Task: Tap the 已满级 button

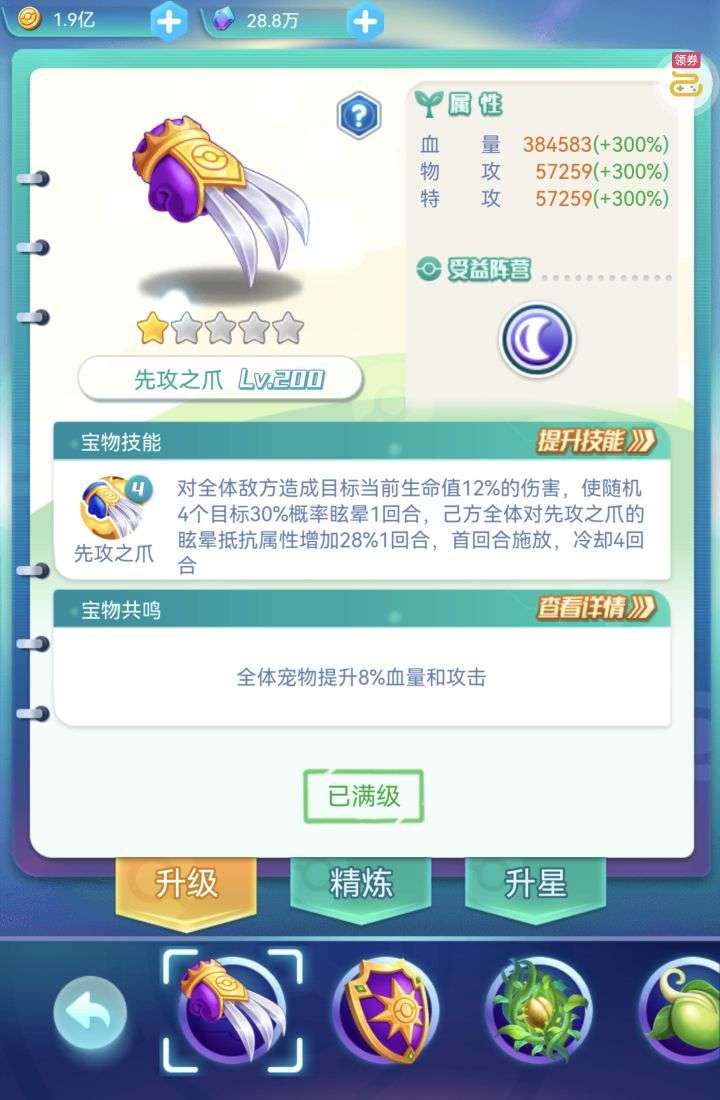Action: coord(363,796)
